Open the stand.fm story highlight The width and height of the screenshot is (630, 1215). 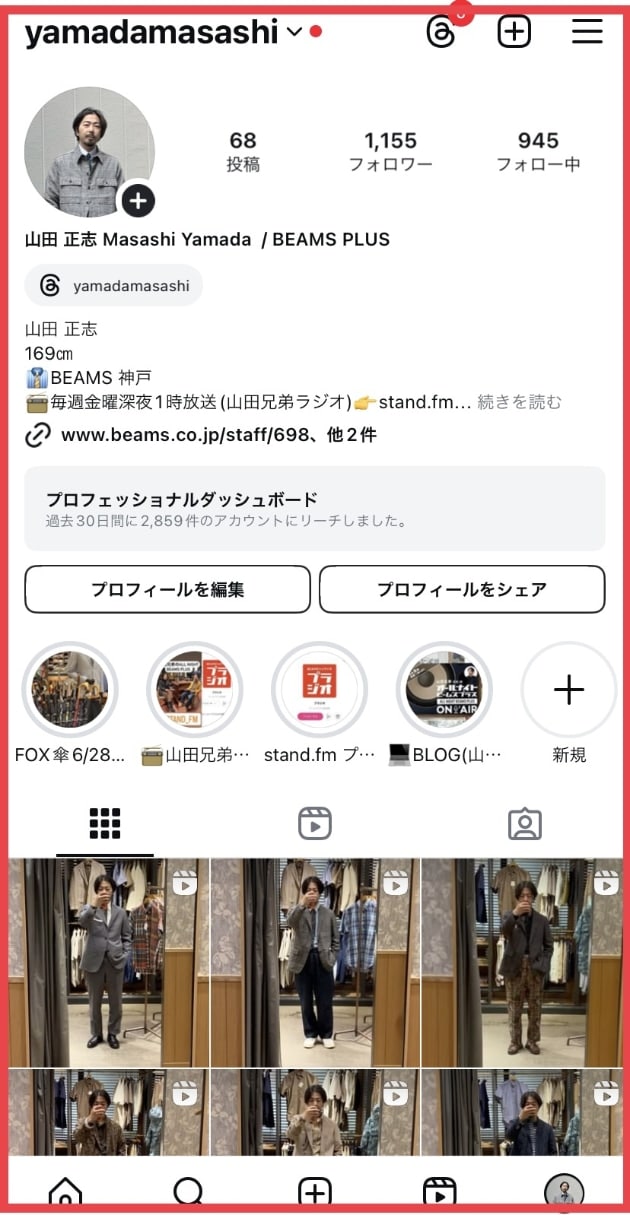tap(319, 690)
